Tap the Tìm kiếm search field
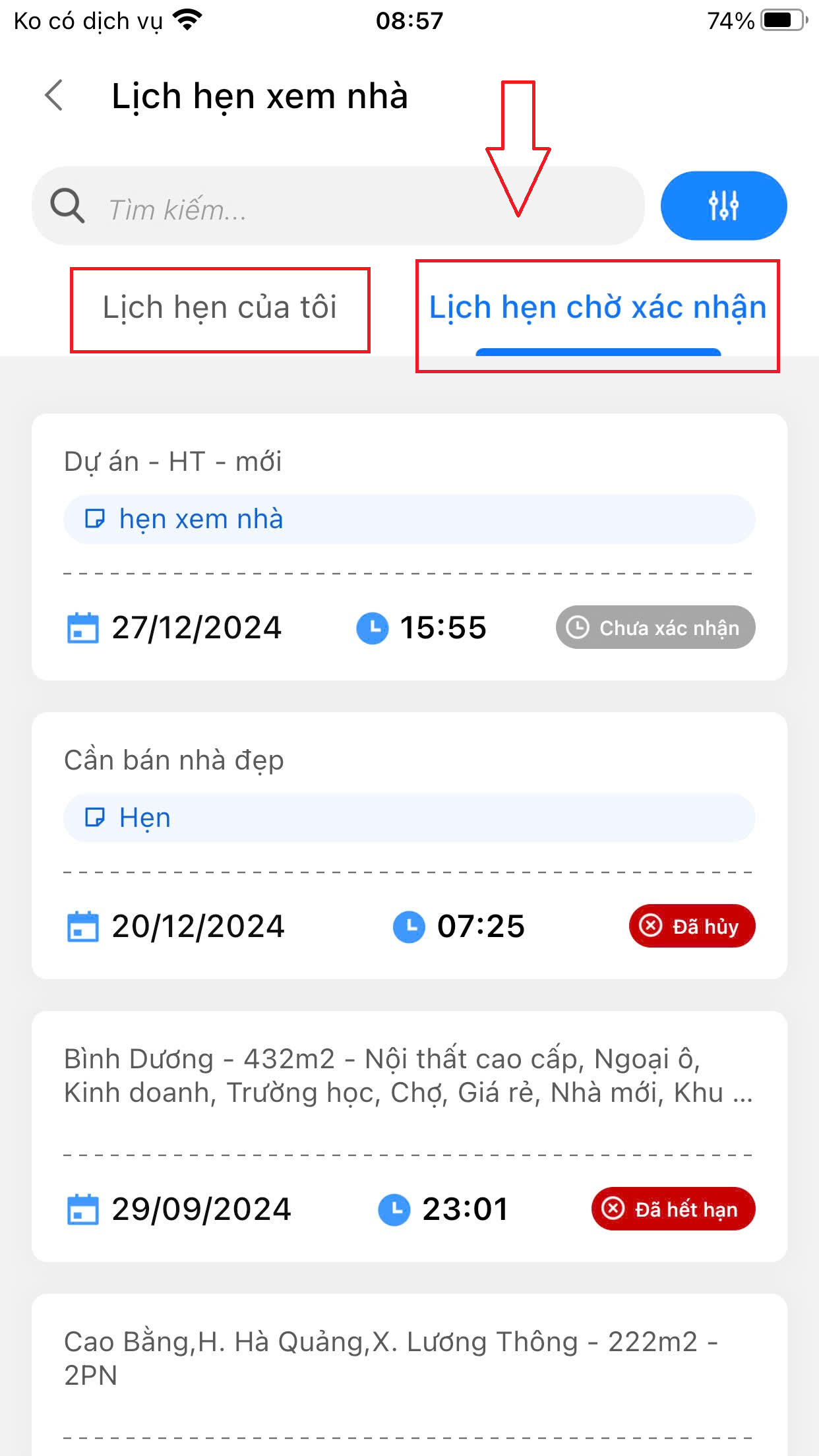This screenshot has width=819, height=1456. point(338,206)
